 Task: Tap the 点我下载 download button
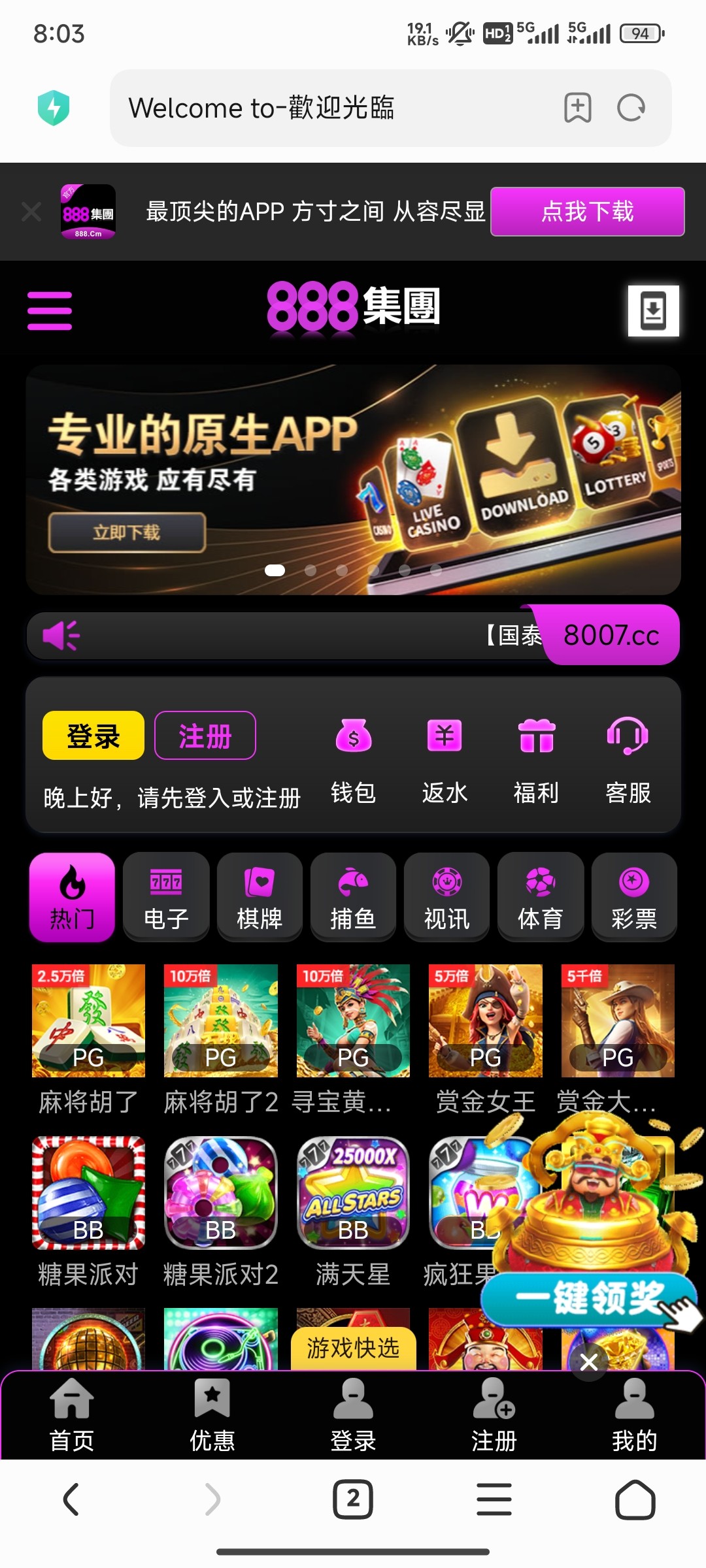pos(587,212)
